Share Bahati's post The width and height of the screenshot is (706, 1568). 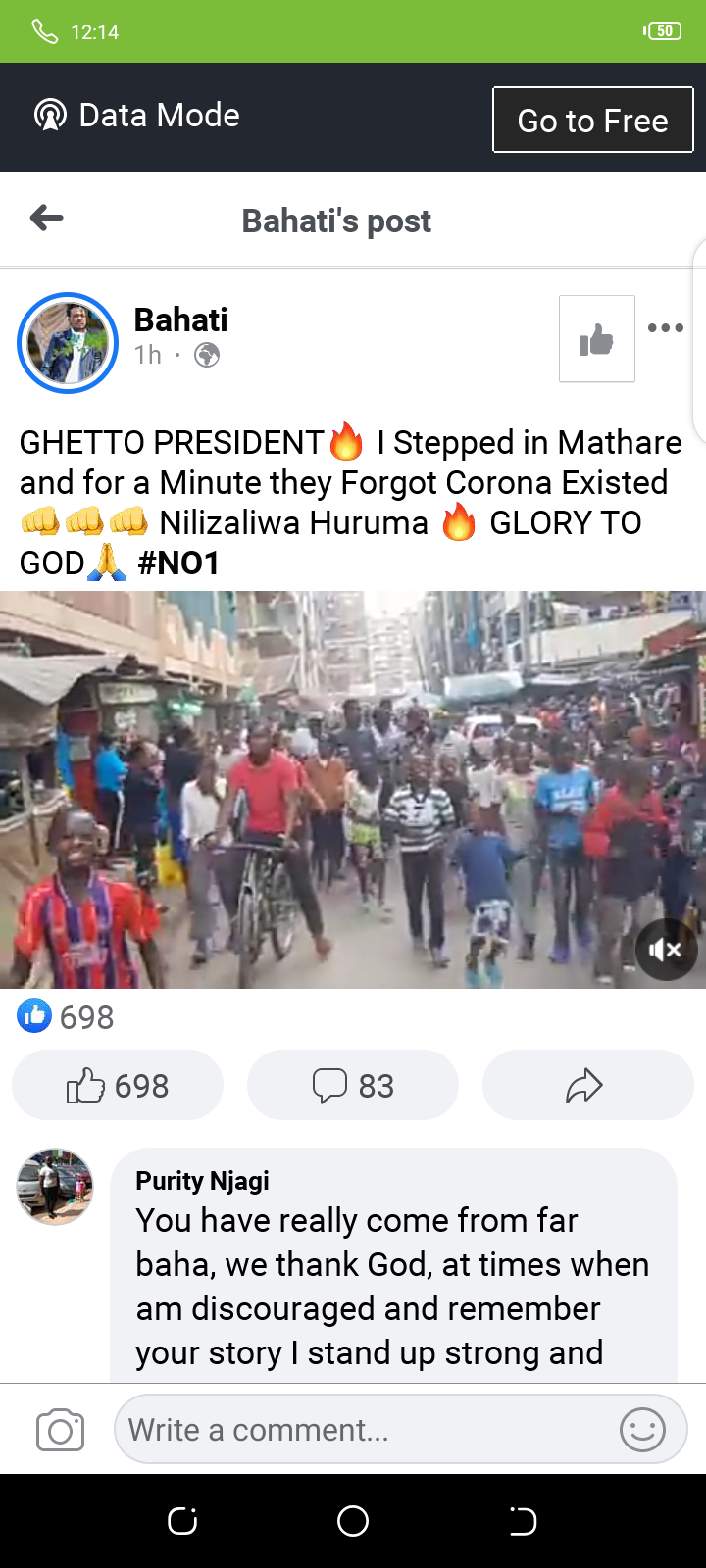(x=586, y=1086)
